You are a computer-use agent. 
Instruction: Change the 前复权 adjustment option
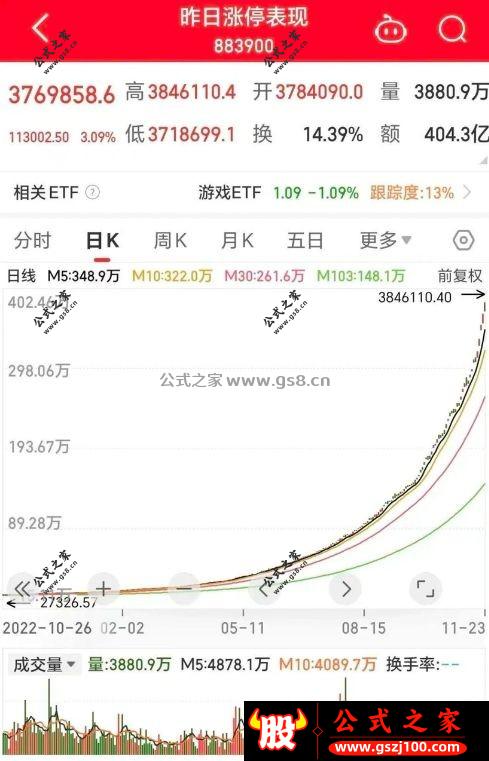(x=460, y=276)
